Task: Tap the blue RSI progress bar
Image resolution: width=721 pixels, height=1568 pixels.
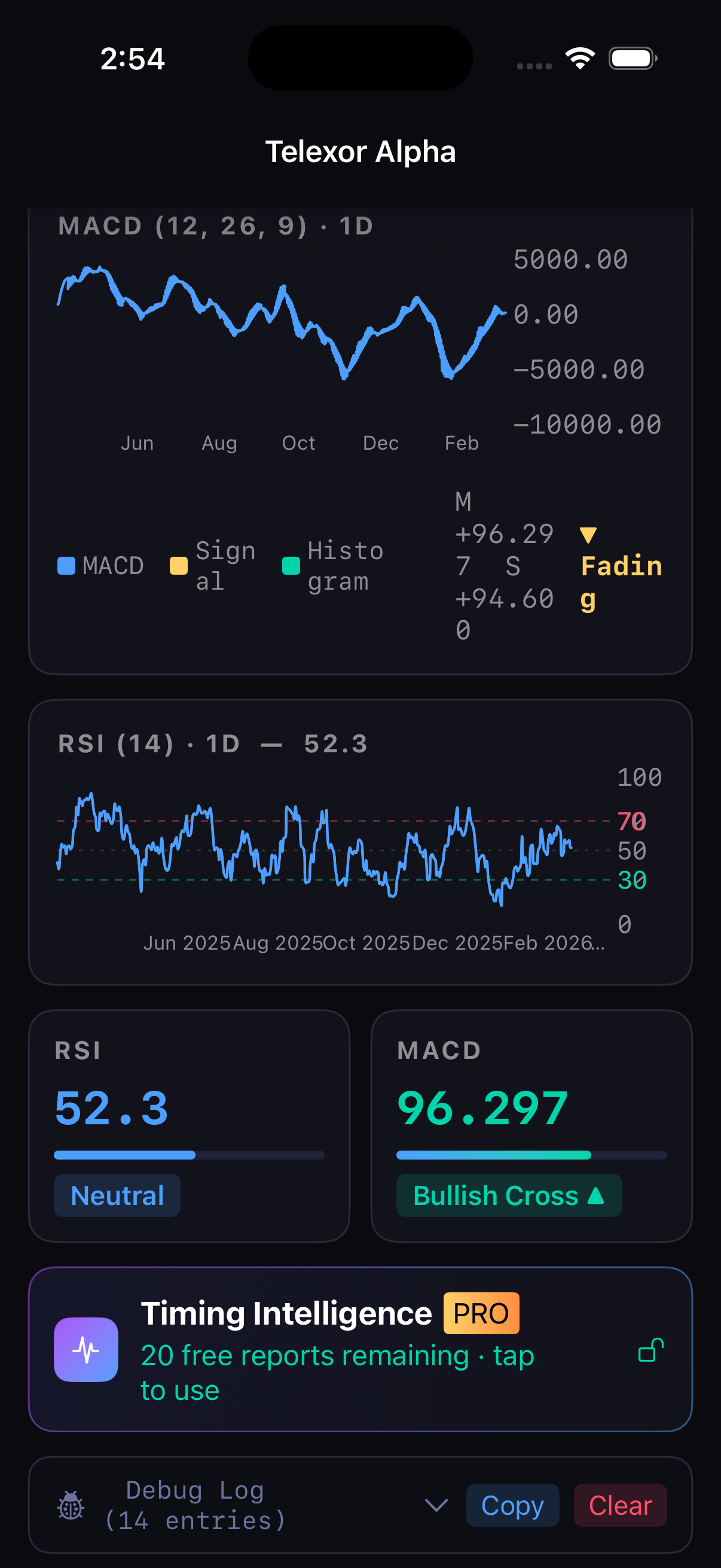Action: point(124,1154)
